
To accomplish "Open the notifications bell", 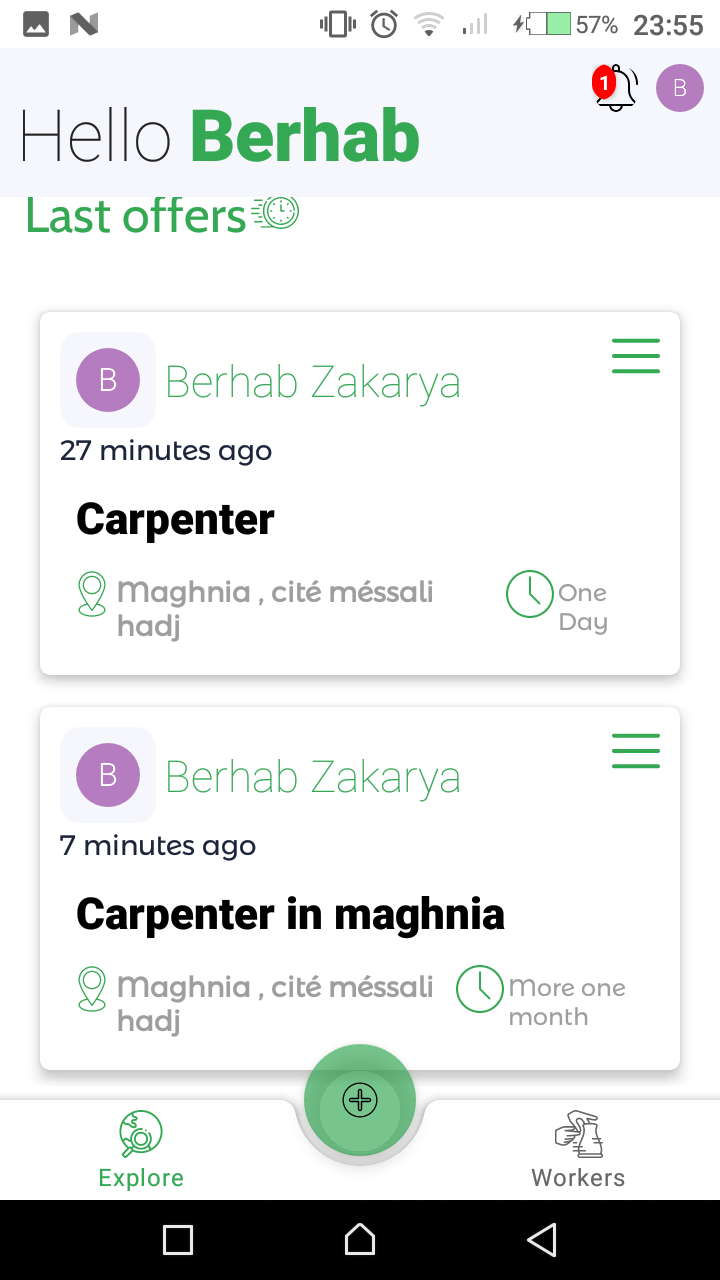I will 616,88.
